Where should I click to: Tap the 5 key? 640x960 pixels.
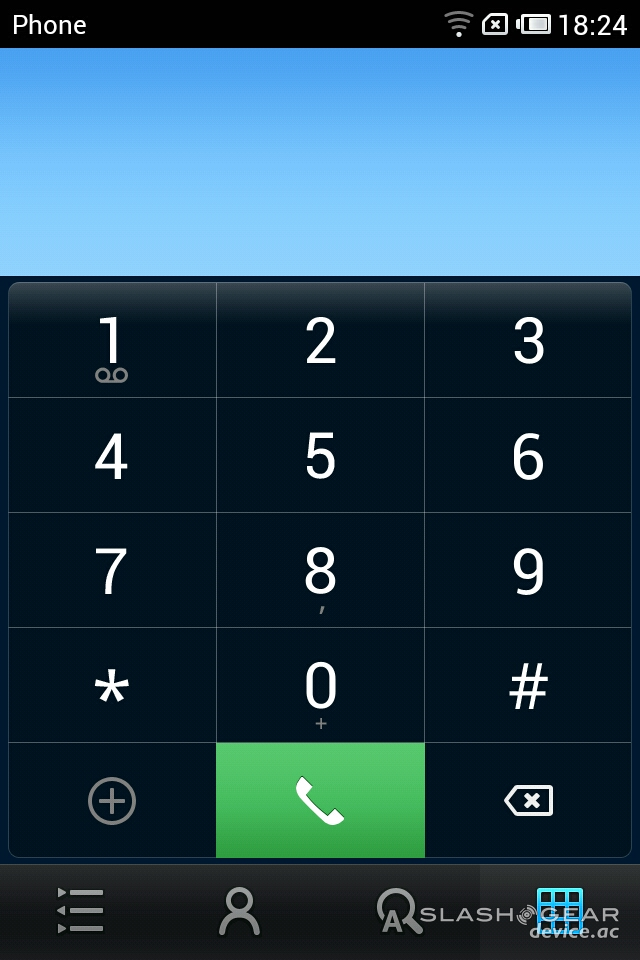coord(320,456)
